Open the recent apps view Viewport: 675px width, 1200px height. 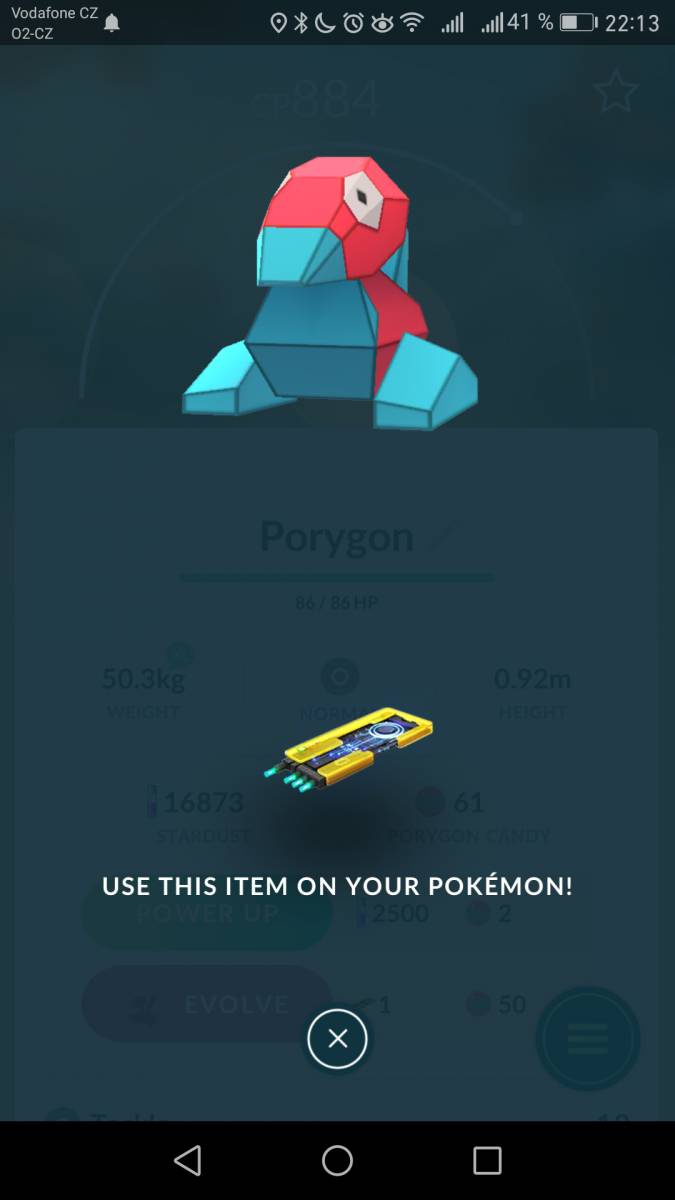[487, 1160]
